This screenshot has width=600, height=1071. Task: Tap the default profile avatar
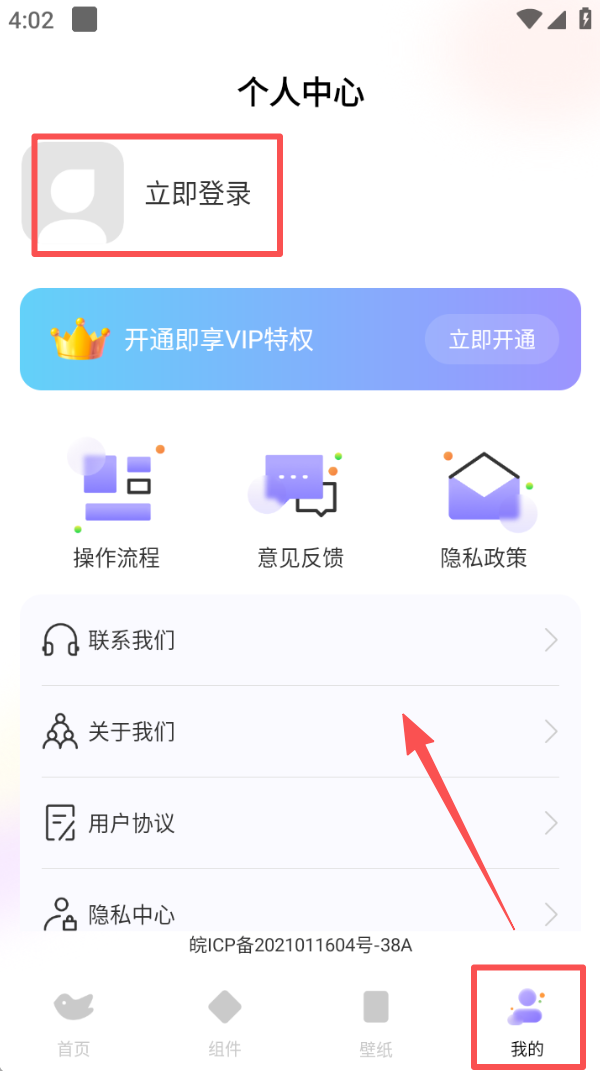(x=72, y=193)
